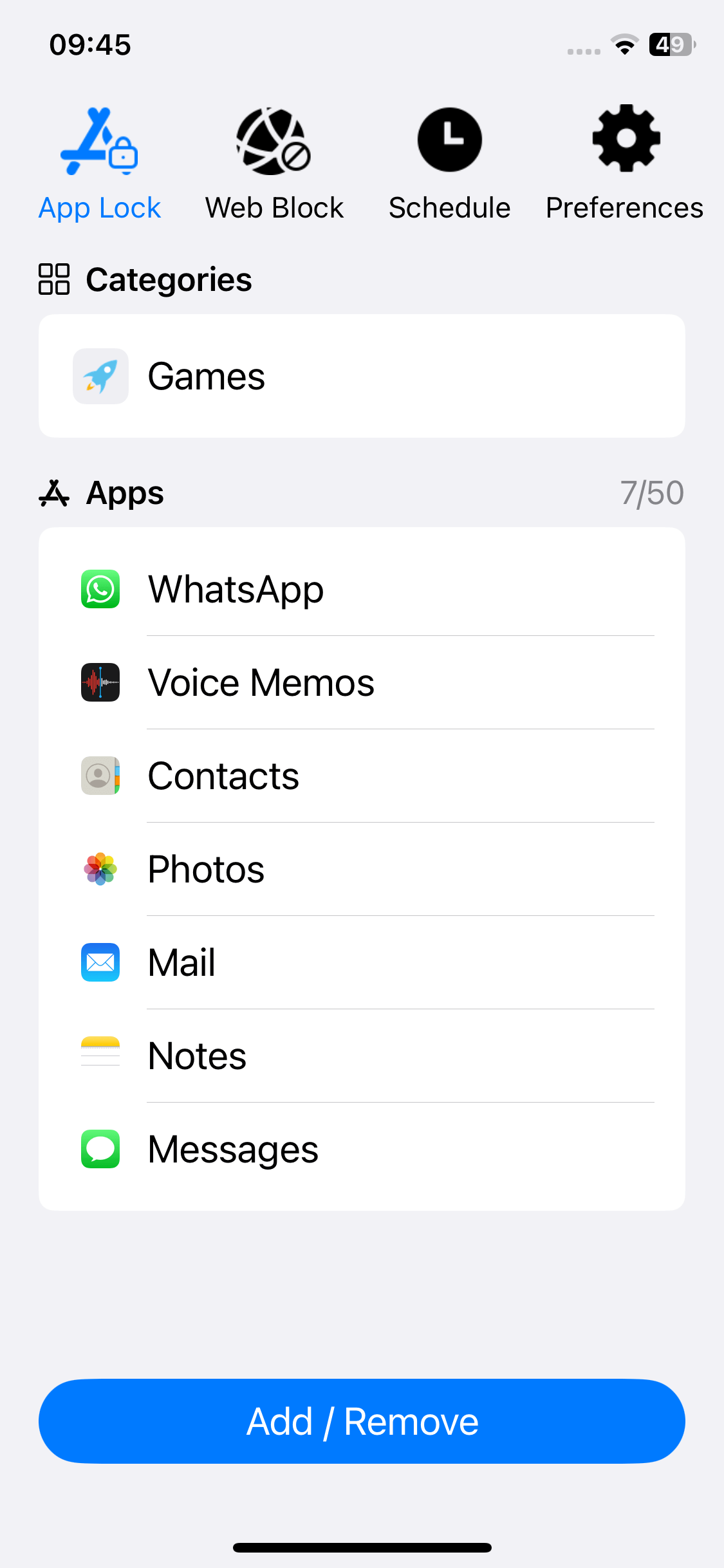Open Preferences via the gear icon

click(624, 138)
